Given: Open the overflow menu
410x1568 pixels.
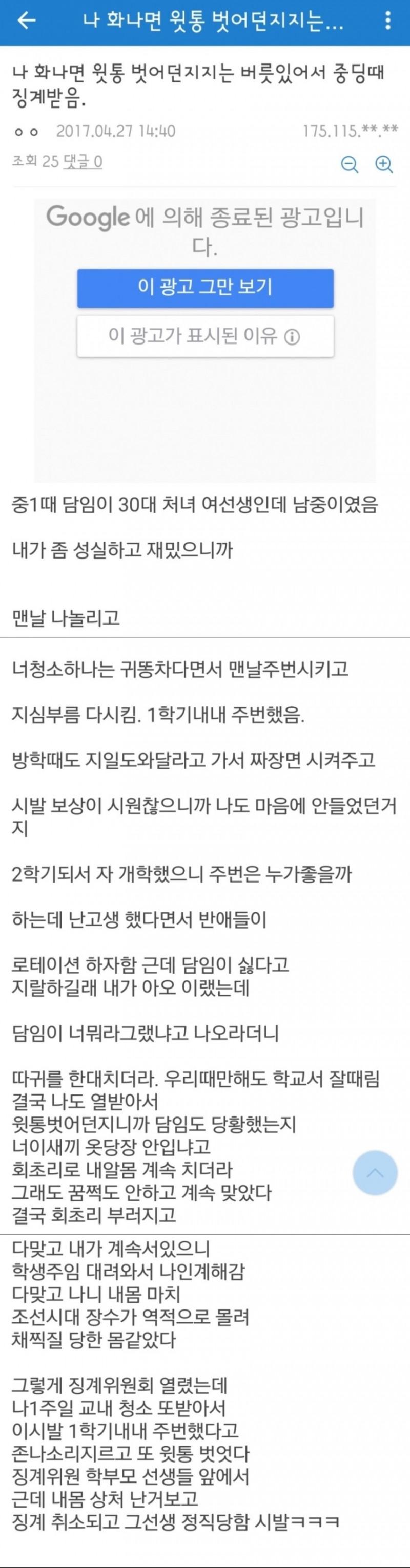Looking at the screenshot, I should (x=388, y=22).
